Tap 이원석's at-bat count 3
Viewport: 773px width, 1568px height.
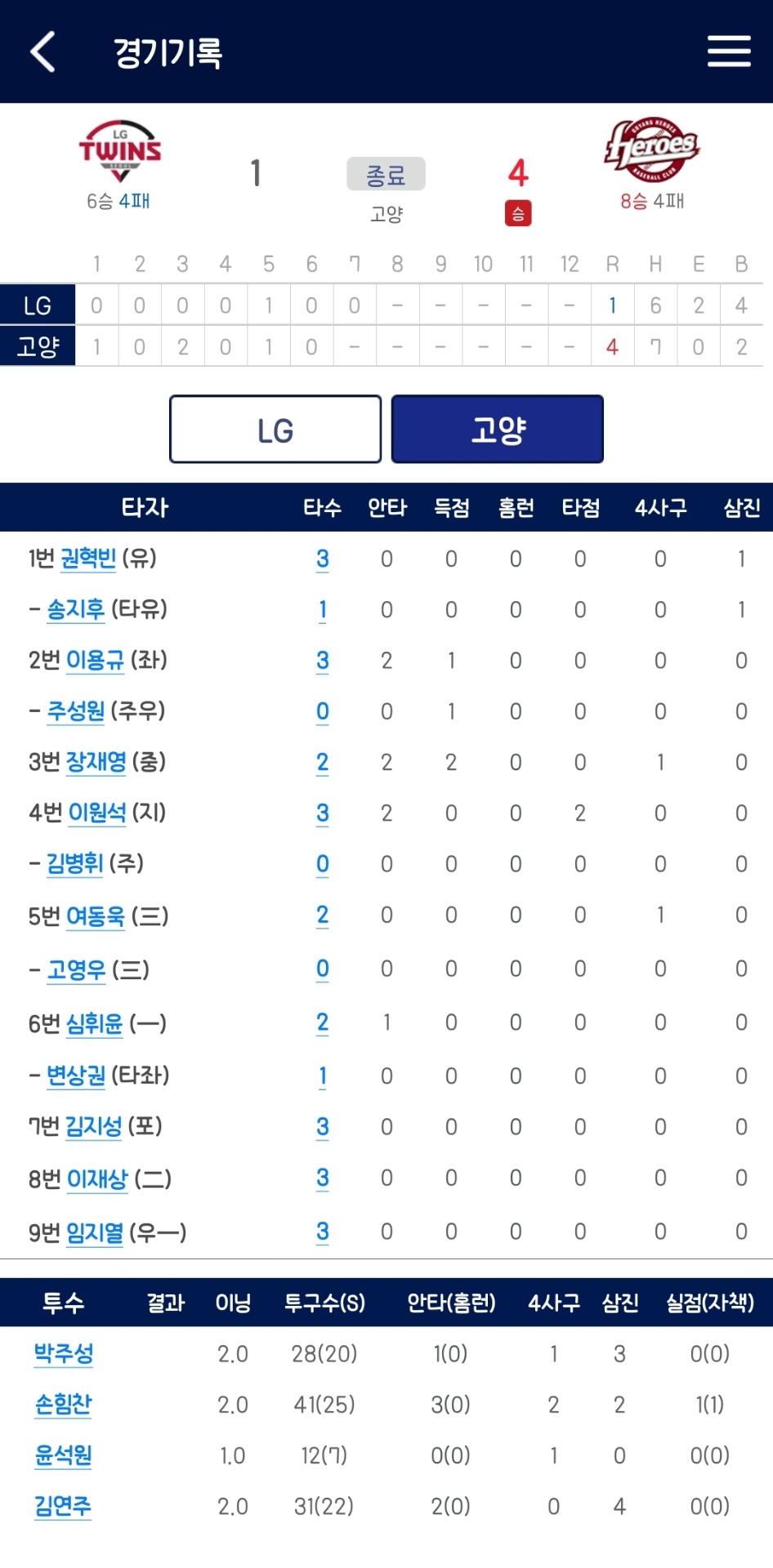click(323, 813)
